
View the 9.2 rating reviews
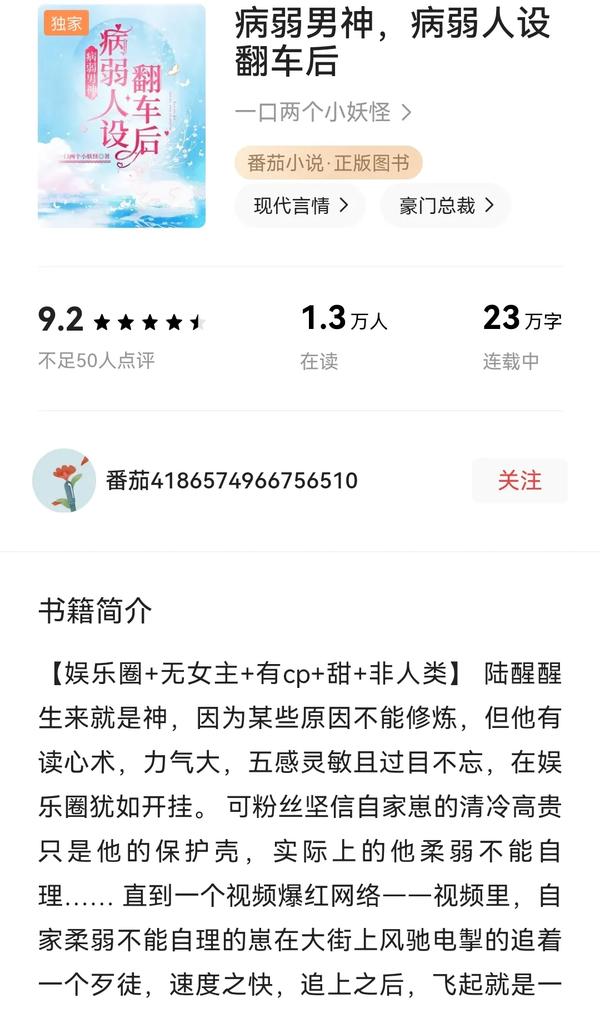(120, 335)
